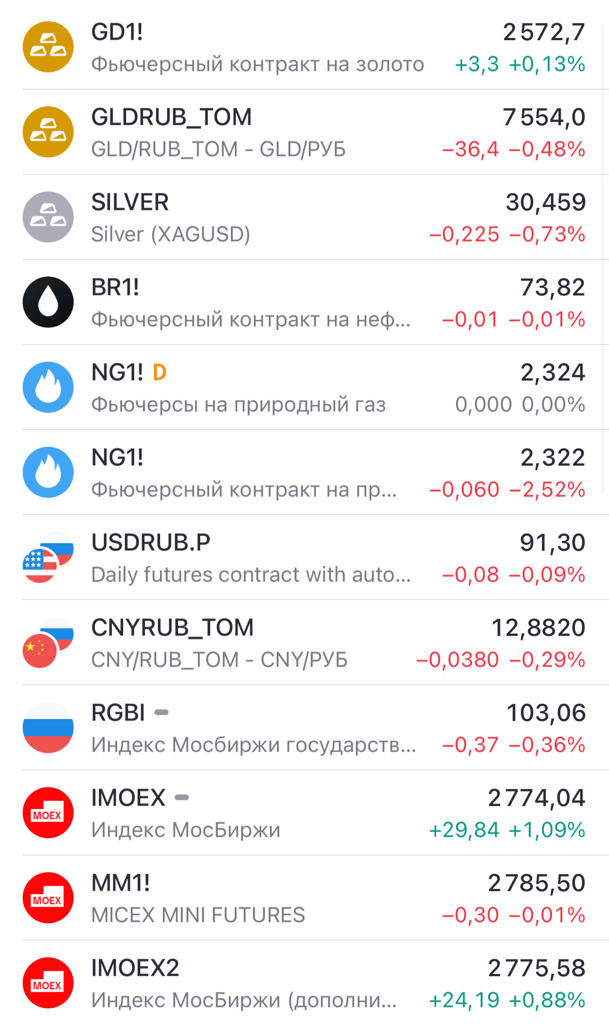Open the IMOEX2 index row
Image resolution: width=609 pixels, height=1024 pixels.
304,982
